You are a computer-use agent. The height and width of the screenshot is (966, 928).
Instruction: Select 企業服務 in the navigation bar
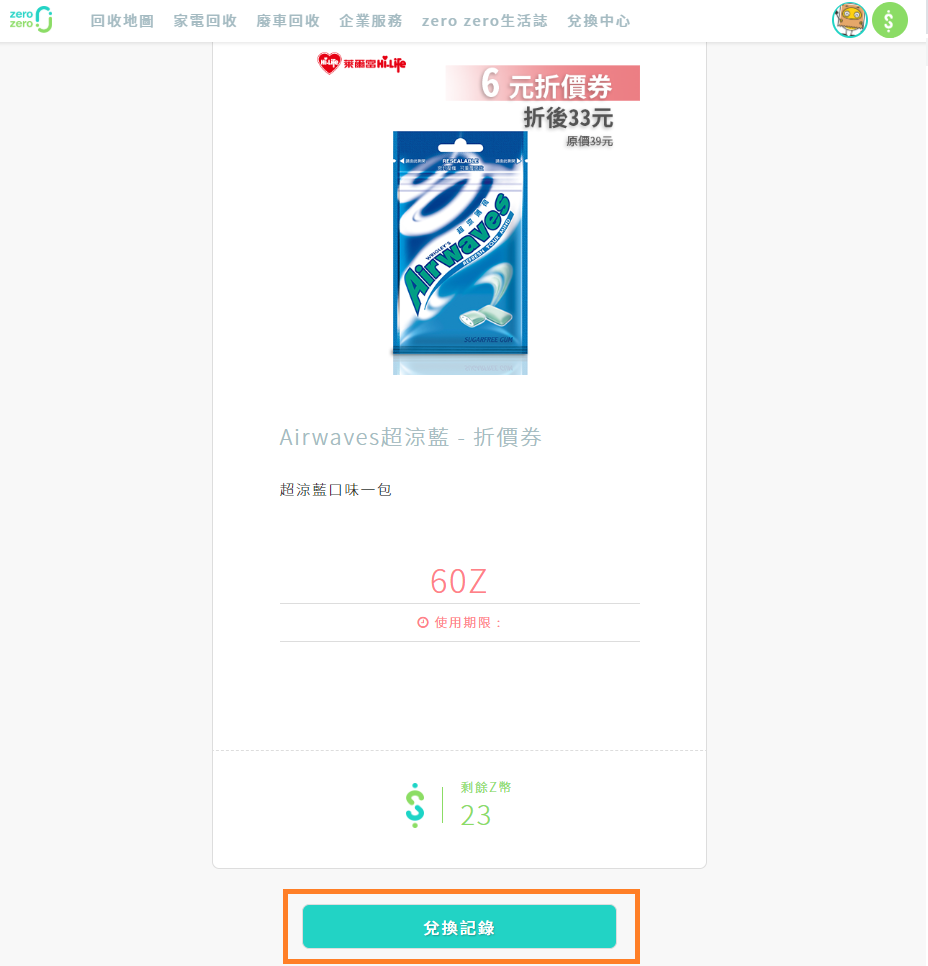pos(371,21)
